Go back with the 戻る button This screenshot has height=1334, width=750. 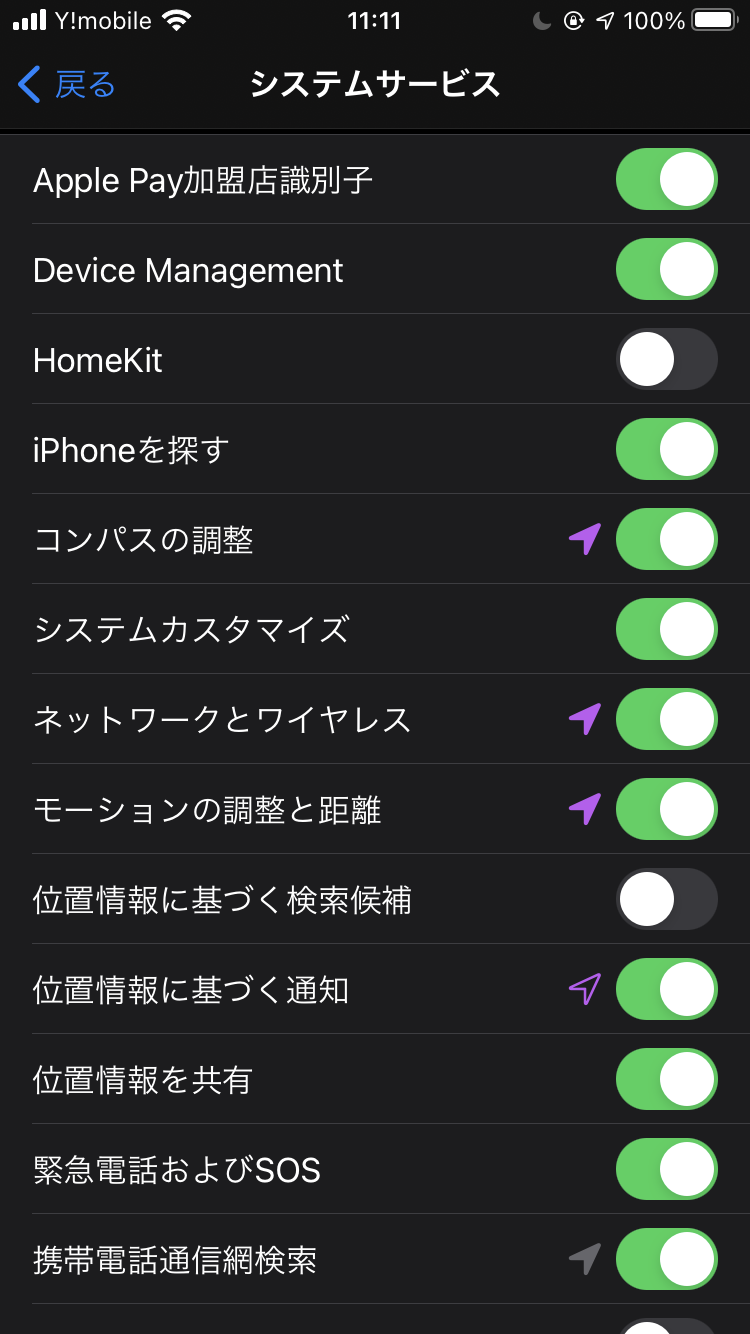(67, 85)
